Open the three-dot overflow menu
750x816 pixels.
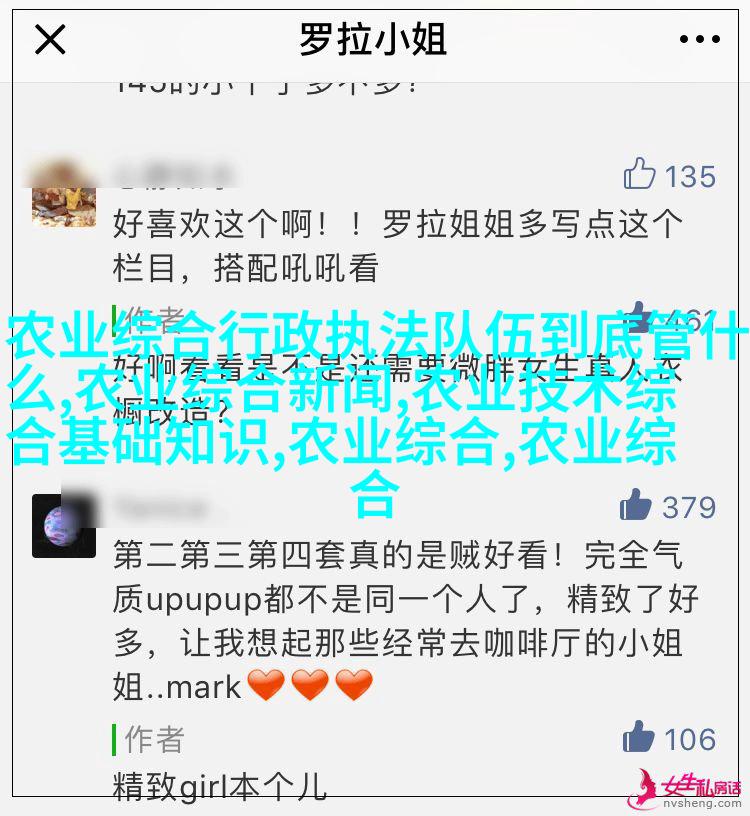701,40
